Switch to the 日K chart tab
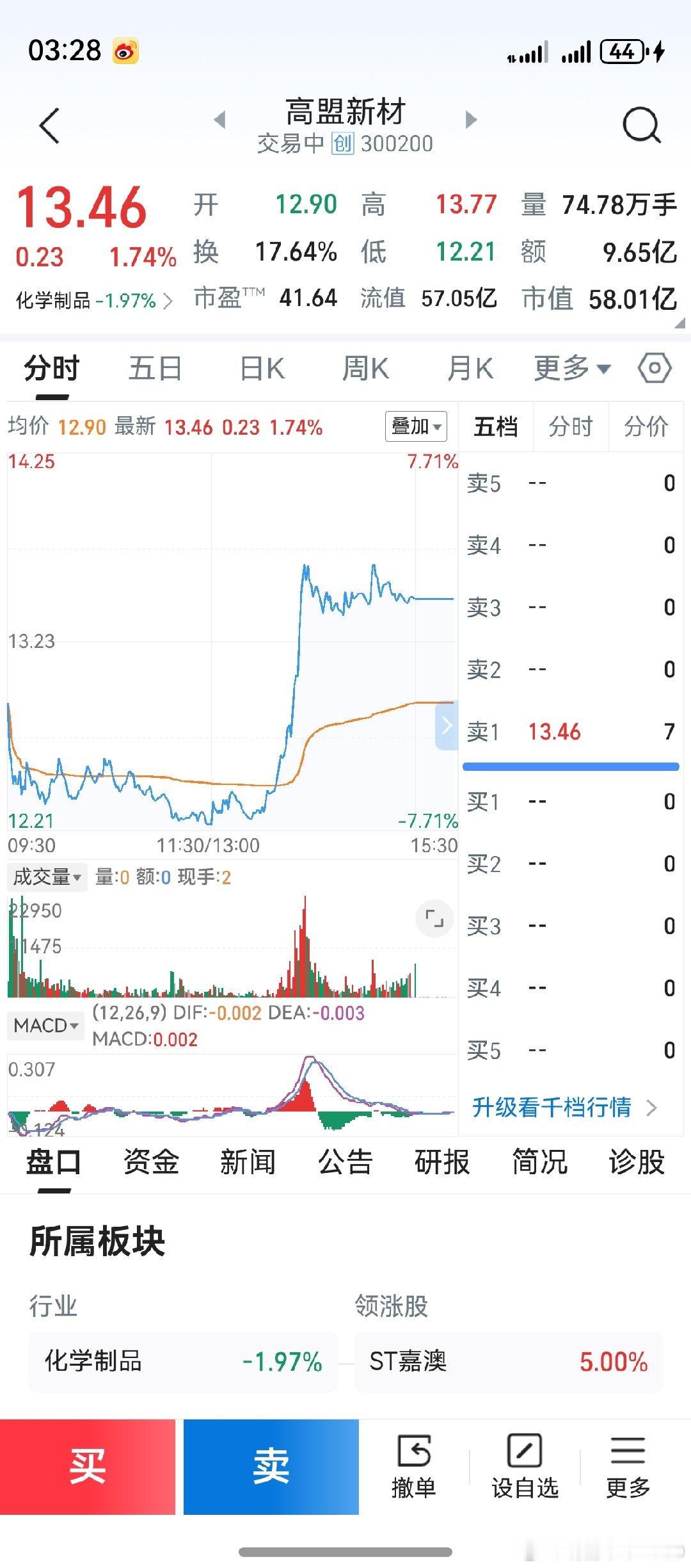691x1568 pixels. click(262, 369)
